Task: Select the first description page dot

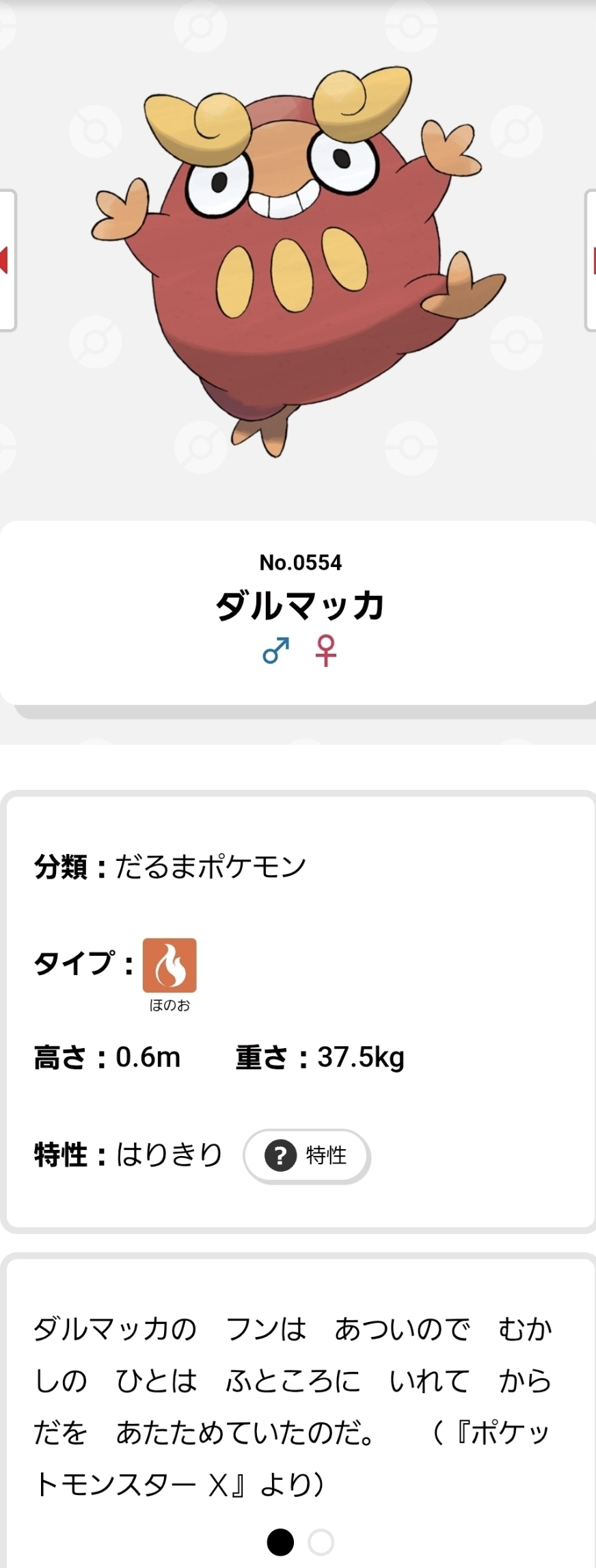Action: click(280, 1542)
